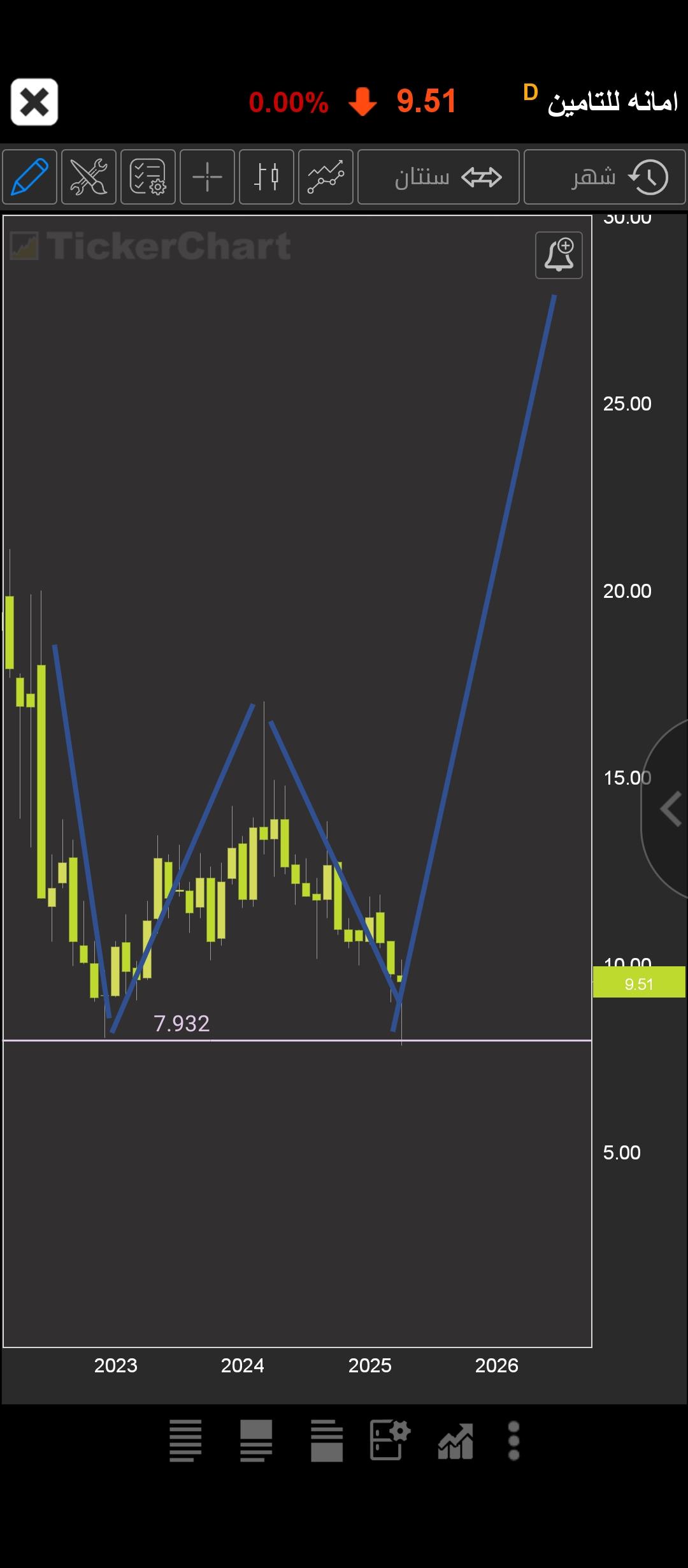
Task: Close the chart with the X button
Action: point(34,102)
